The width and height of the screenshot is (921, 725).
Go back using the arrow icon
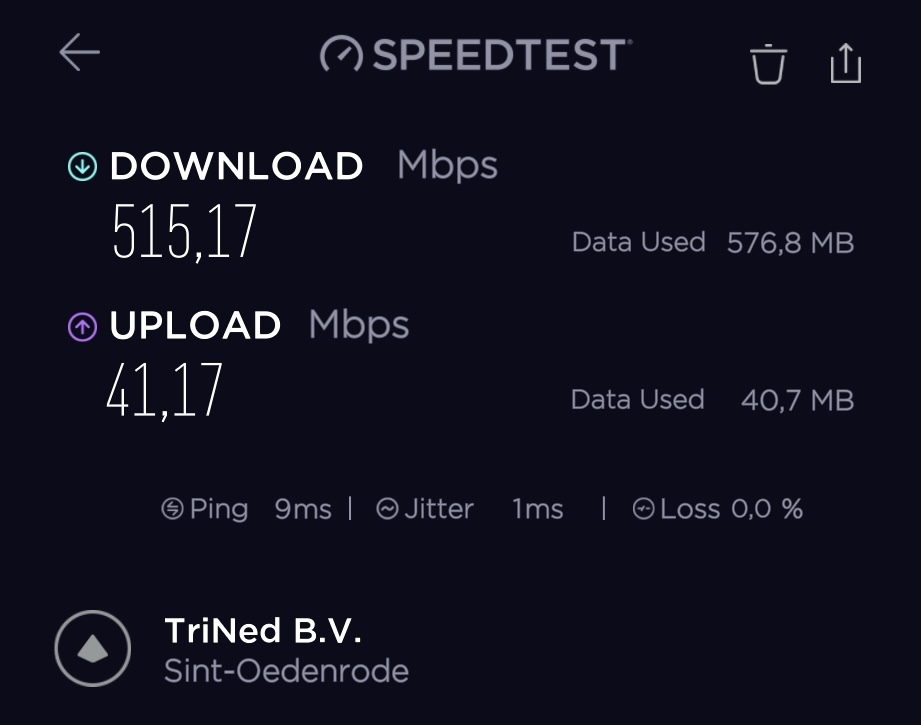coord(79,53)
